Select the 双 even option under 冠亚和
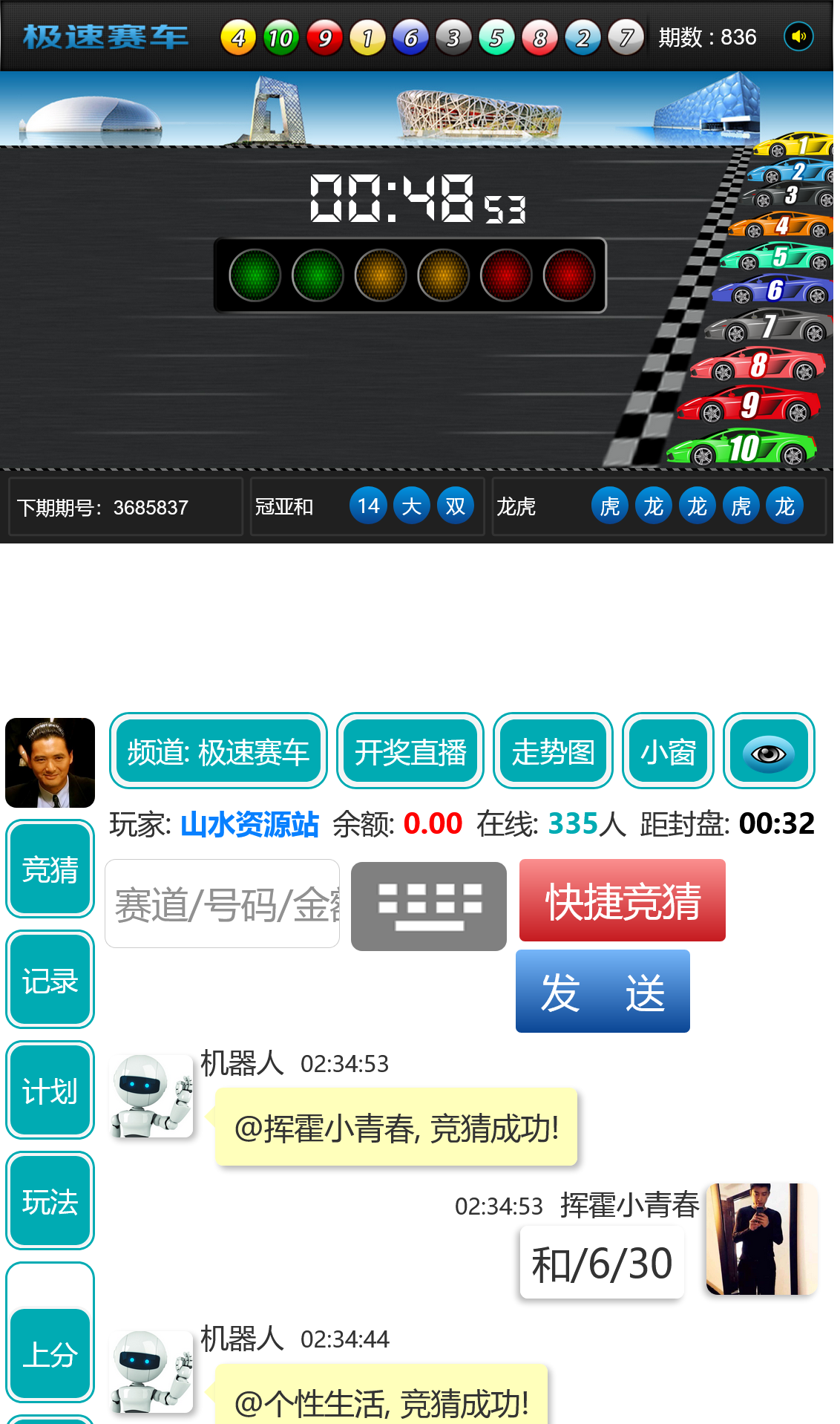Viewport: 840px width, 1424px height. point(456,505)
